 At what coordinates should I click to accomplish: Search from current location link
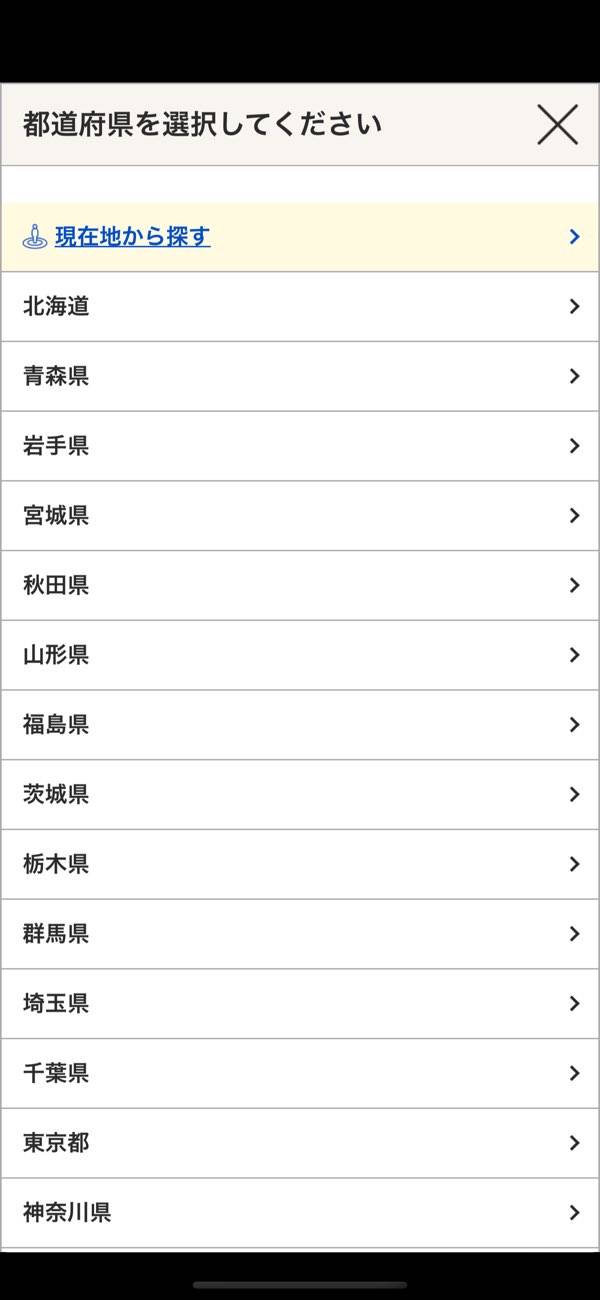pos(132,237)
